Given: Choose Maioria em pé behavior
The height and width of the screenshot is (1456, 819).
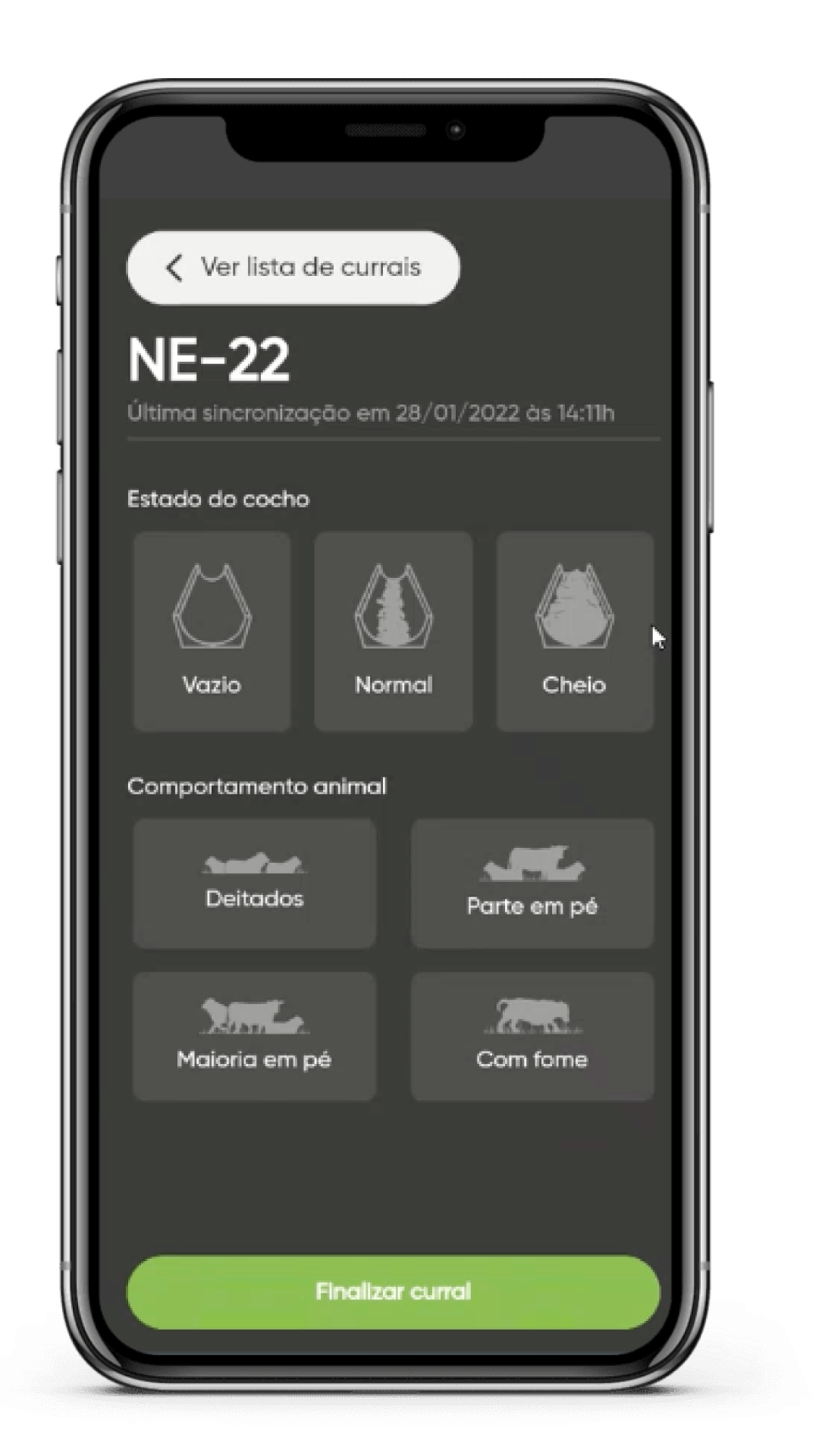Looking at the screenshot, I should pos(255,1036).
